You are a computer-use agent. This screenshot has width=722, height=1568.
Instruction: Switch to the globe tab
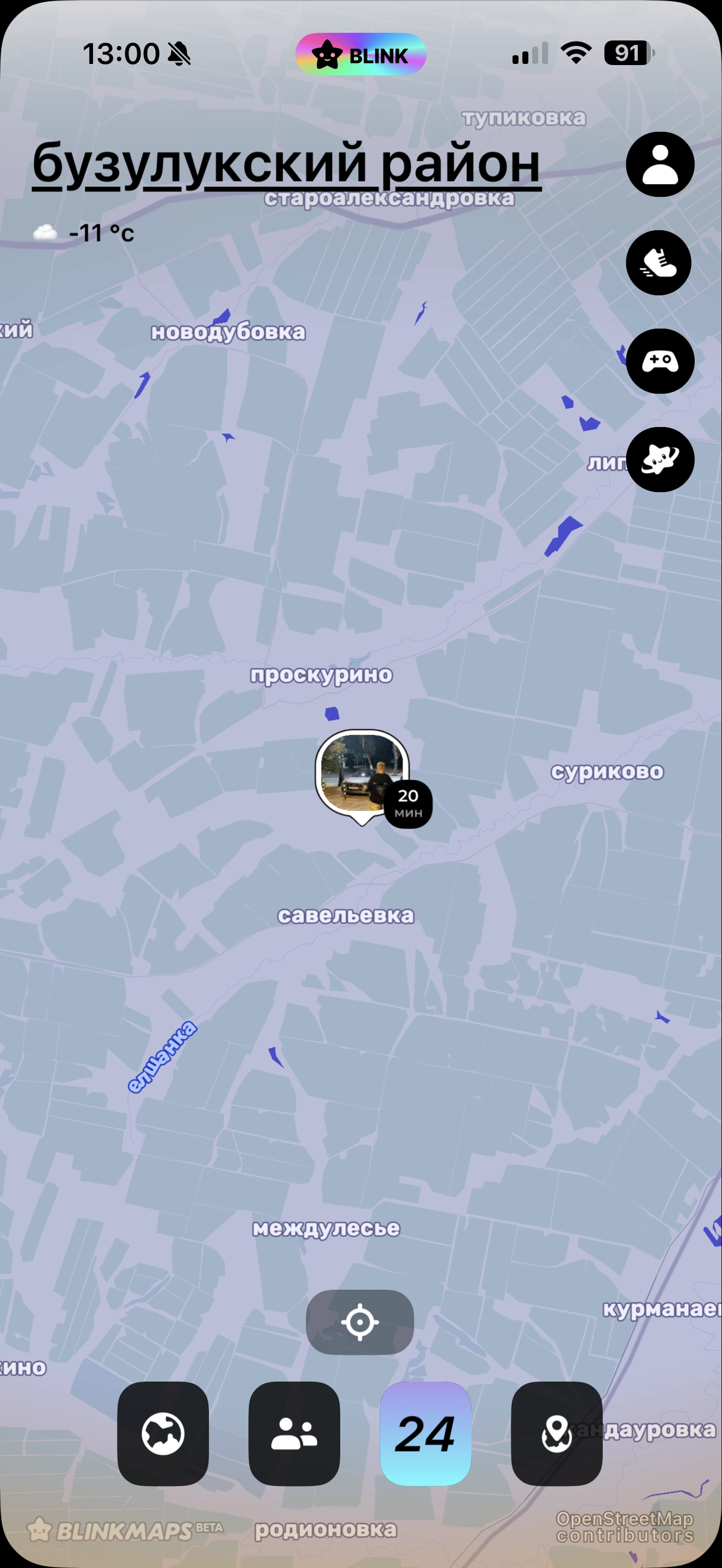tap(163, 1434)
